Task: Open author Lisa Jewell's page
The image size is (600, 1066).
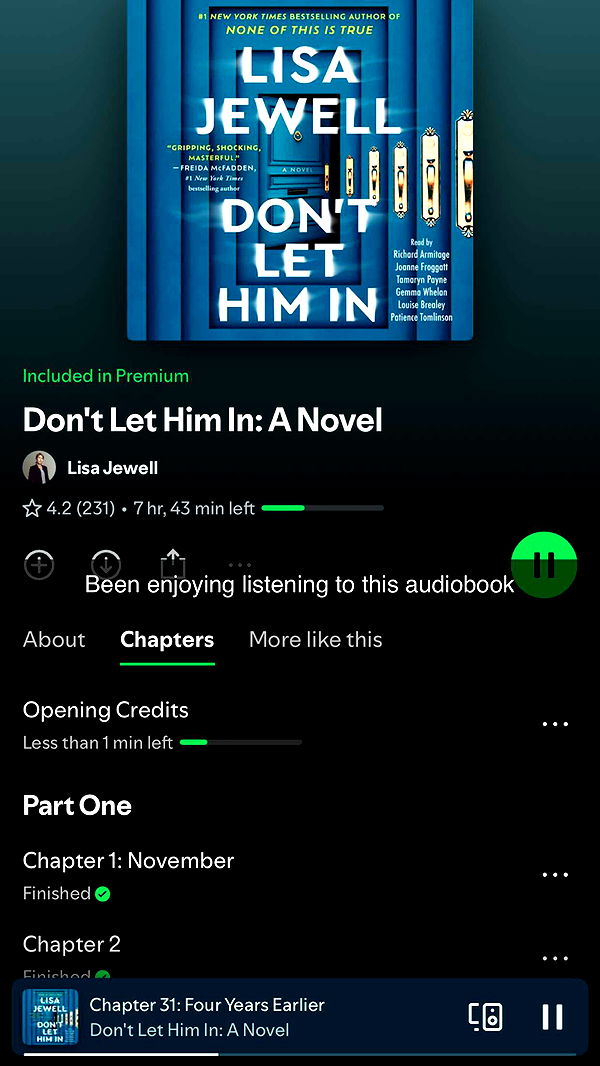Action: coord(111,468)
